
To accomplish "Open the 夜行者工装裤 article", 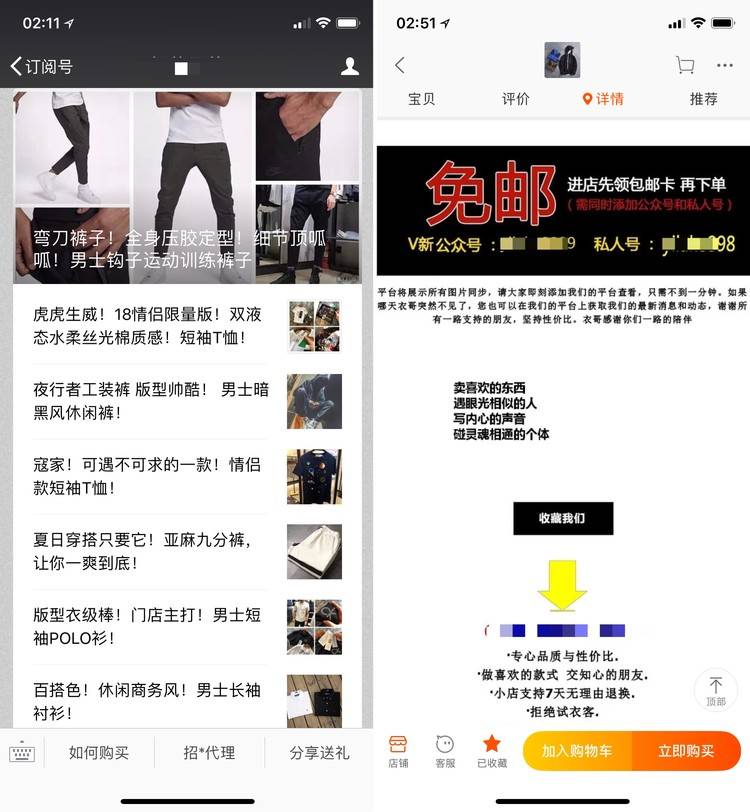I will [150, 401].
